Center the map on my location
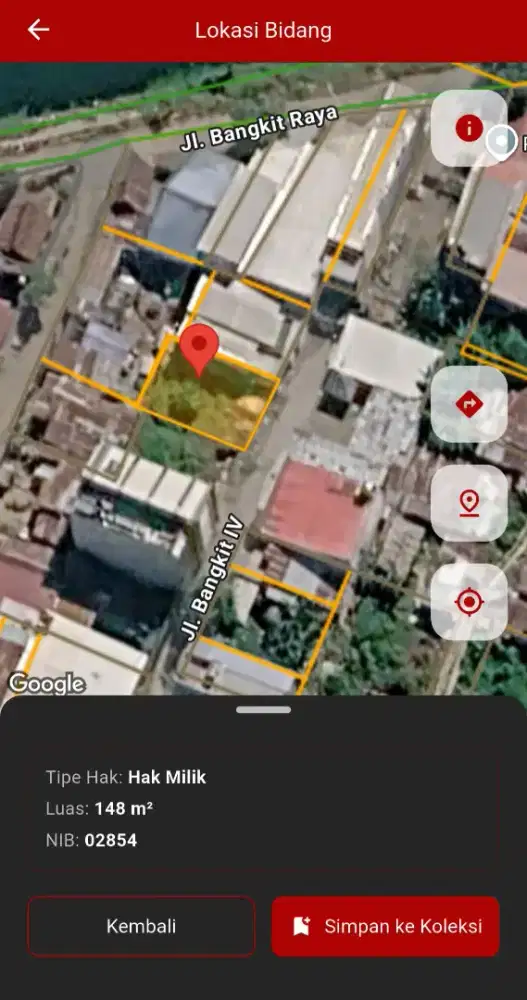527x1000 pixels. tap(469, 602)
